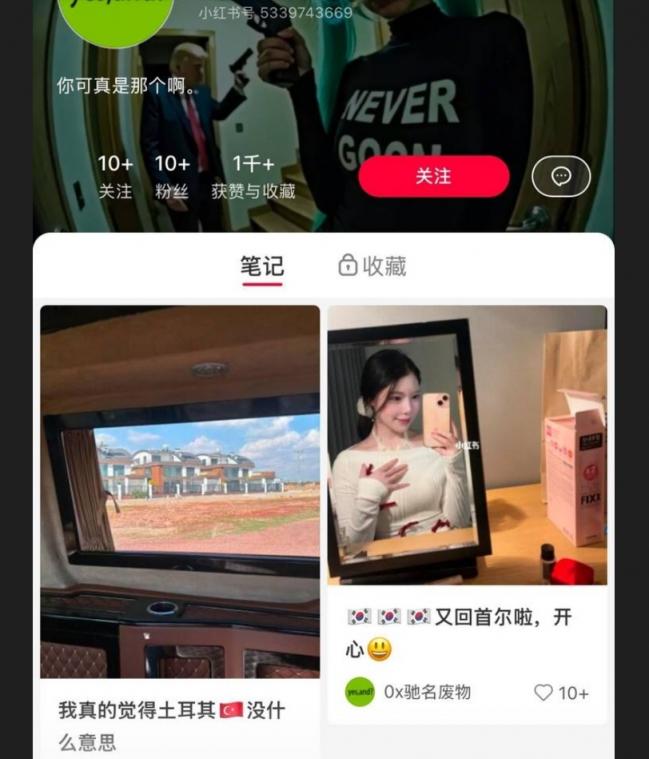Like the 又回首尔啦 note
Image resolution: width=649 pixels, height=759 pixels.
(x=545, y=692)
